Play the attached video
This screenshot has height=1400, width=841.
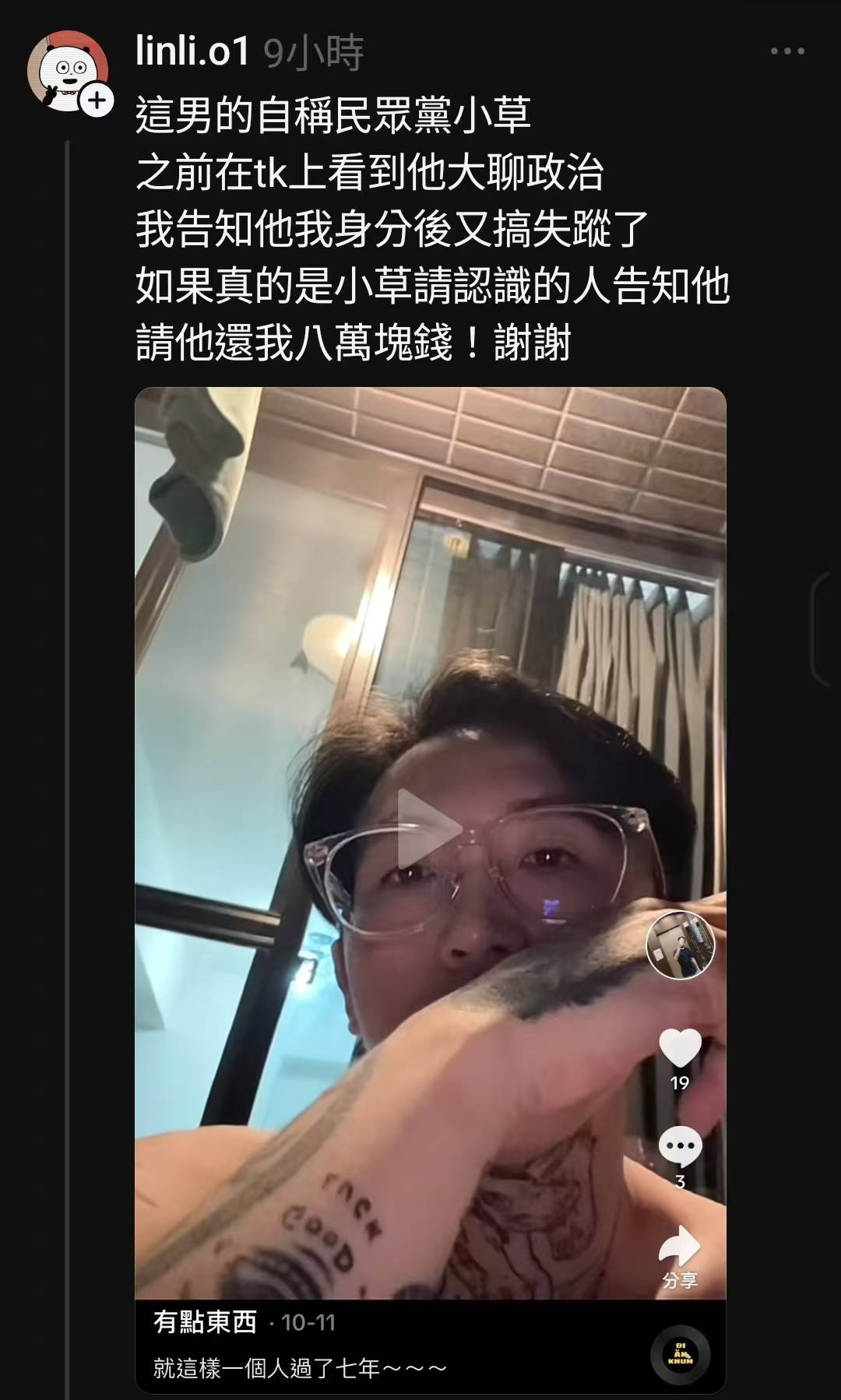[x=430, y=828]
